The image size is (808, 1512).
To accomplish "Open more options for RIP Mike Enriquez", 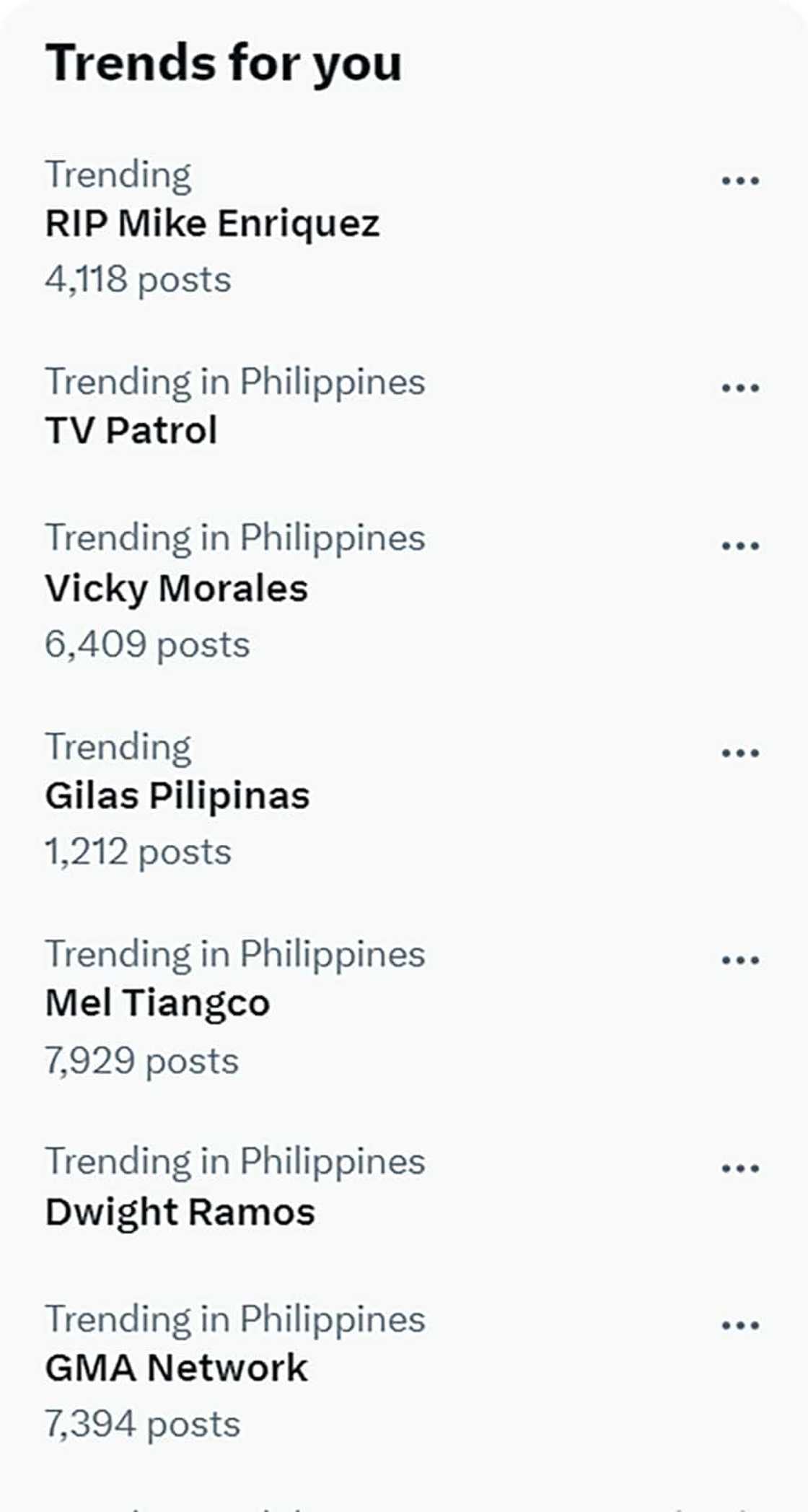I will (x=740, y=180).
